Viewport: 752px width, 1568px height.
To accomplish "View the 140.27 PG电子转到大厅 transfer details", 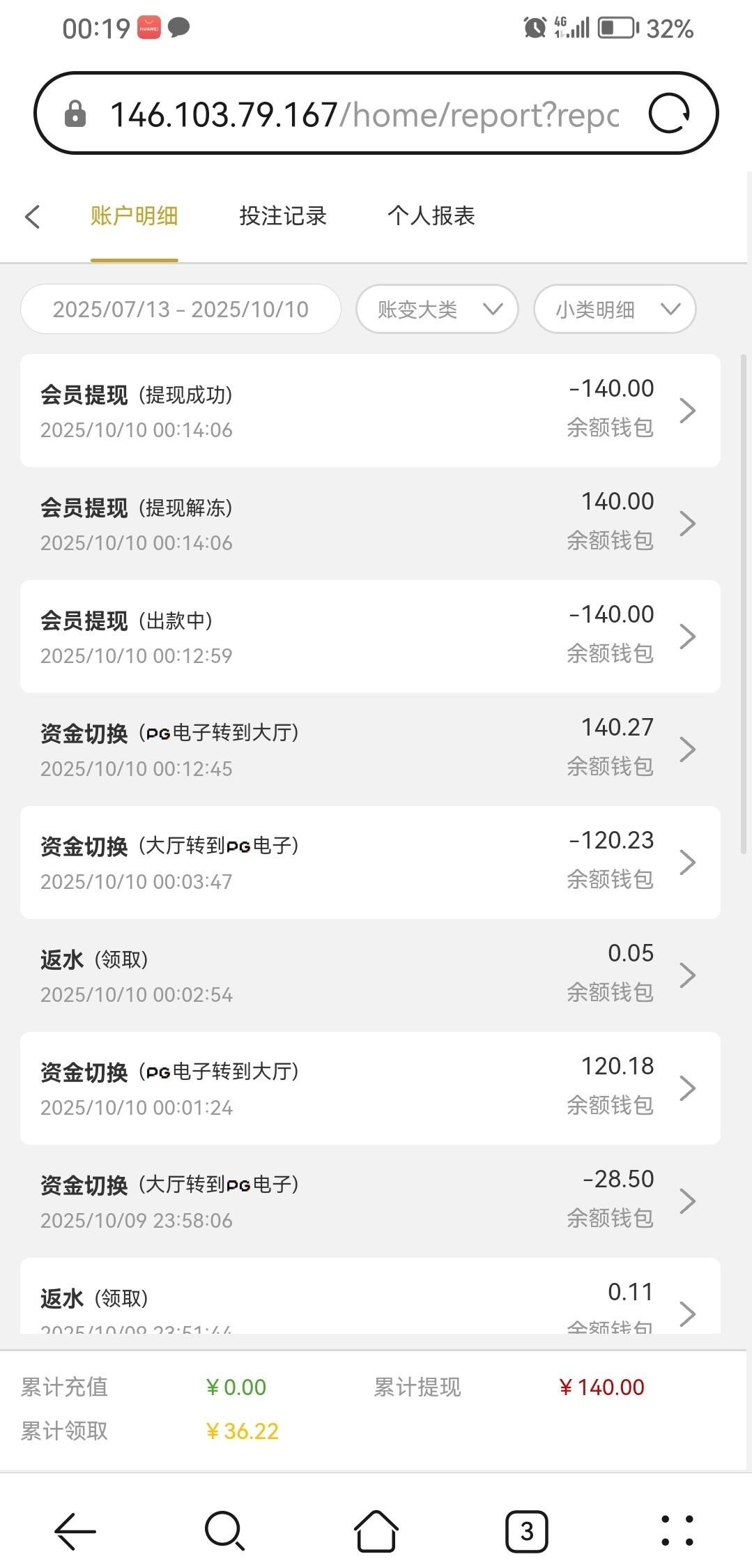I will click(369, 749).
